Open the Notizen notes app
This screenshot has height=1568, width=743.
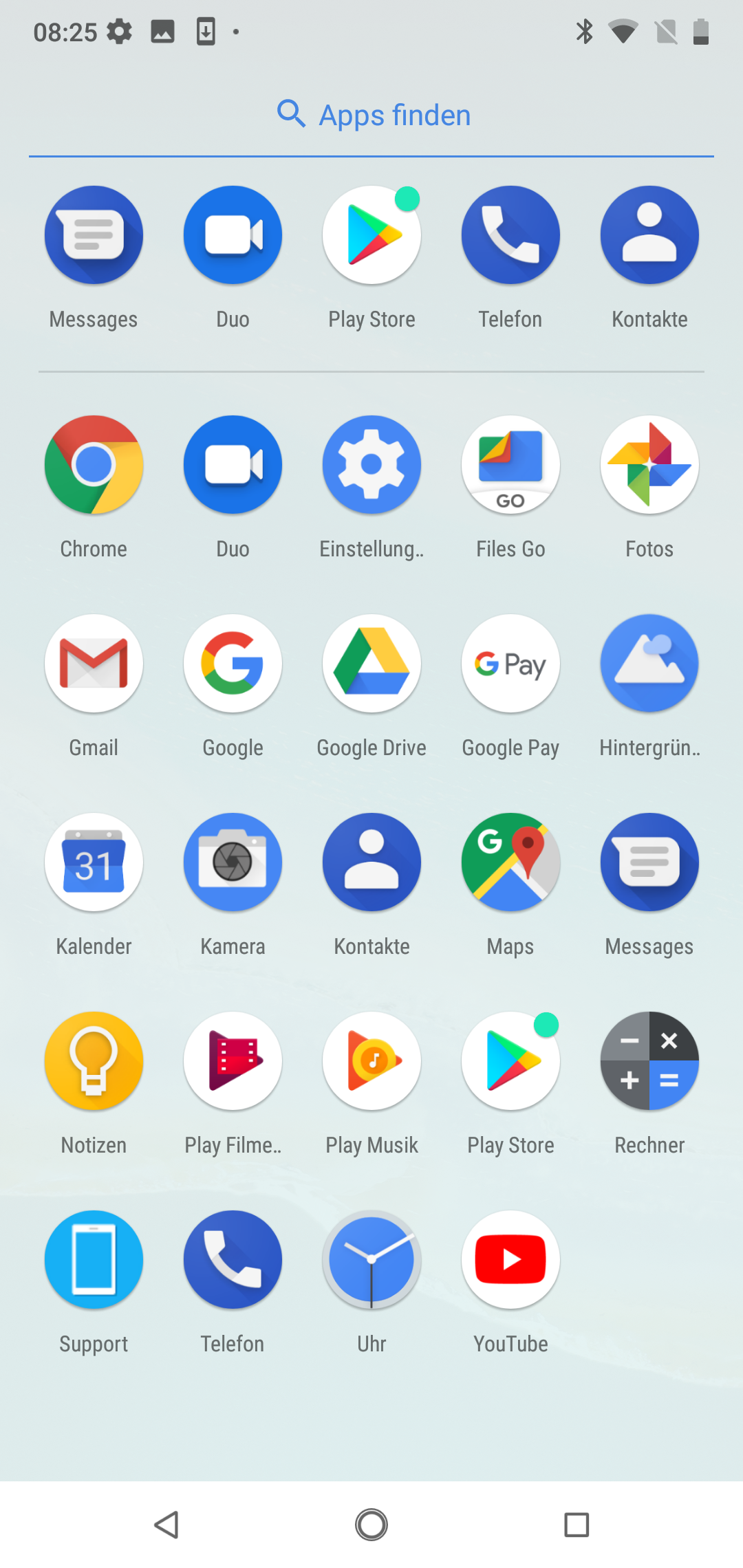[x=94, y=1061]
